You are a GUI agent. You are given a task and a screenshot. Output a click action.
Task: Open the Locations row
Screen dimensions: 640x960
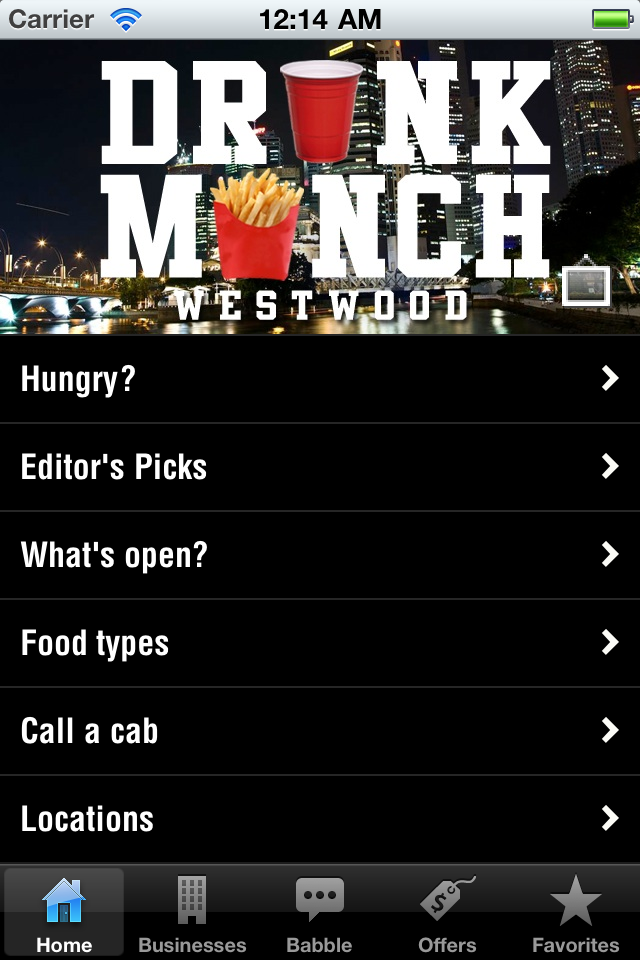(x=320, y=819)
